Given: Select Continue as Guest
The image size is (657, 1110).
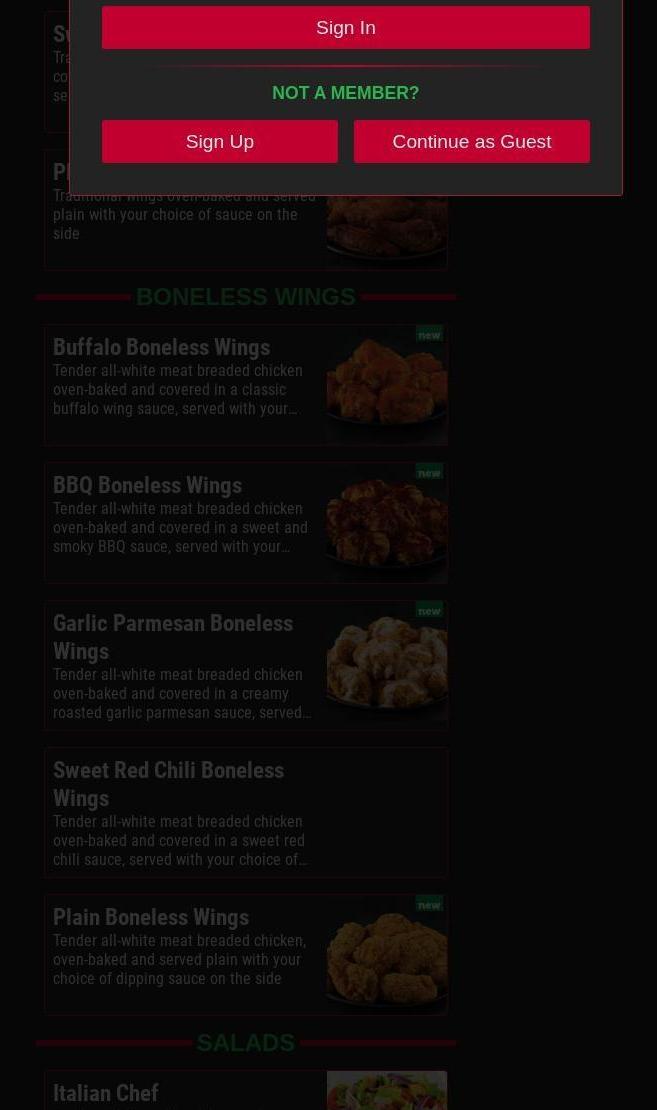Looking at the screenshot, I should point(471,142).
